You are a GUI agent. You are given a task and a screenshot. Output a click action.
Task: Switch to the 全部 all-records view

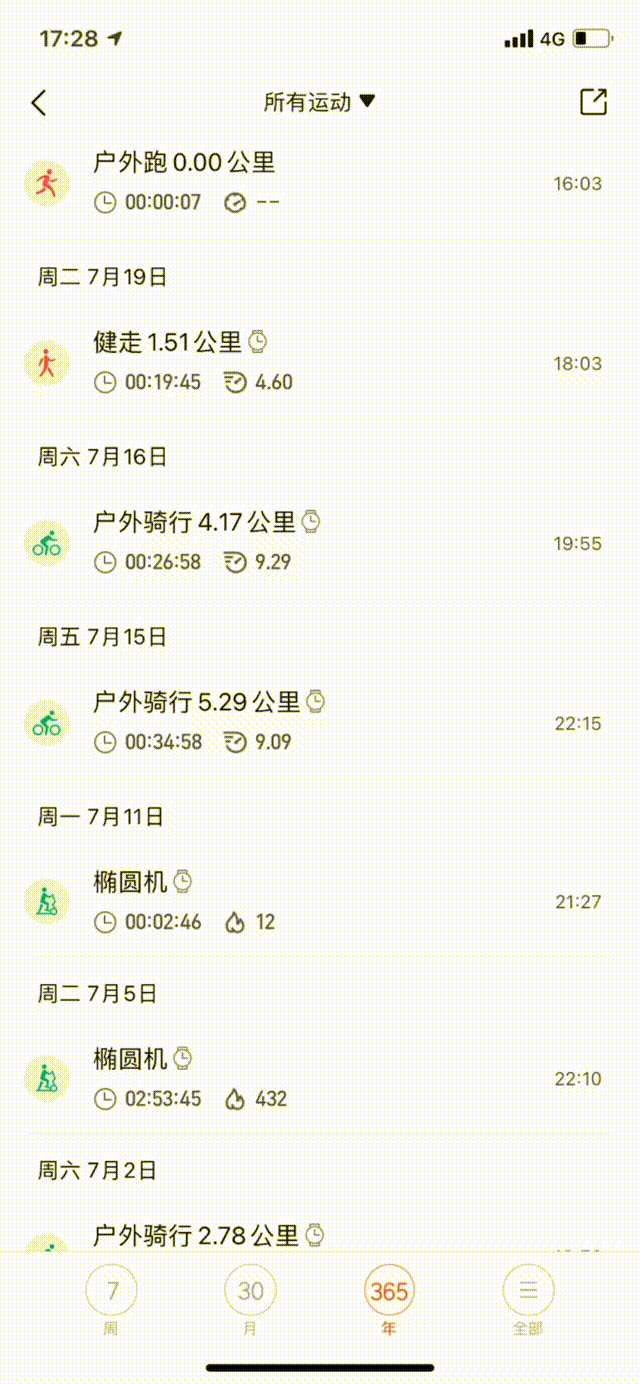click(x=528, y=1300)
